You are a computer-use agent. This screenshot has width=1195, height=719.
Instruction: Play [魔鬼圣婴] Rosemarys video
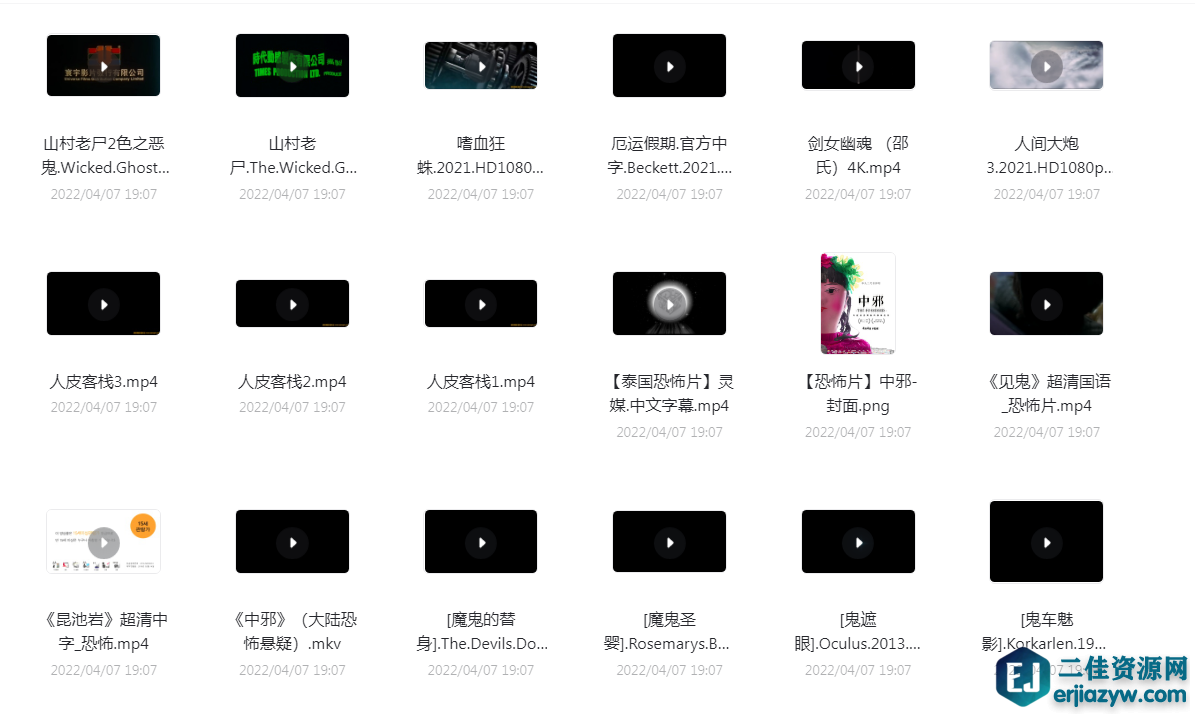tap(669, 542)
